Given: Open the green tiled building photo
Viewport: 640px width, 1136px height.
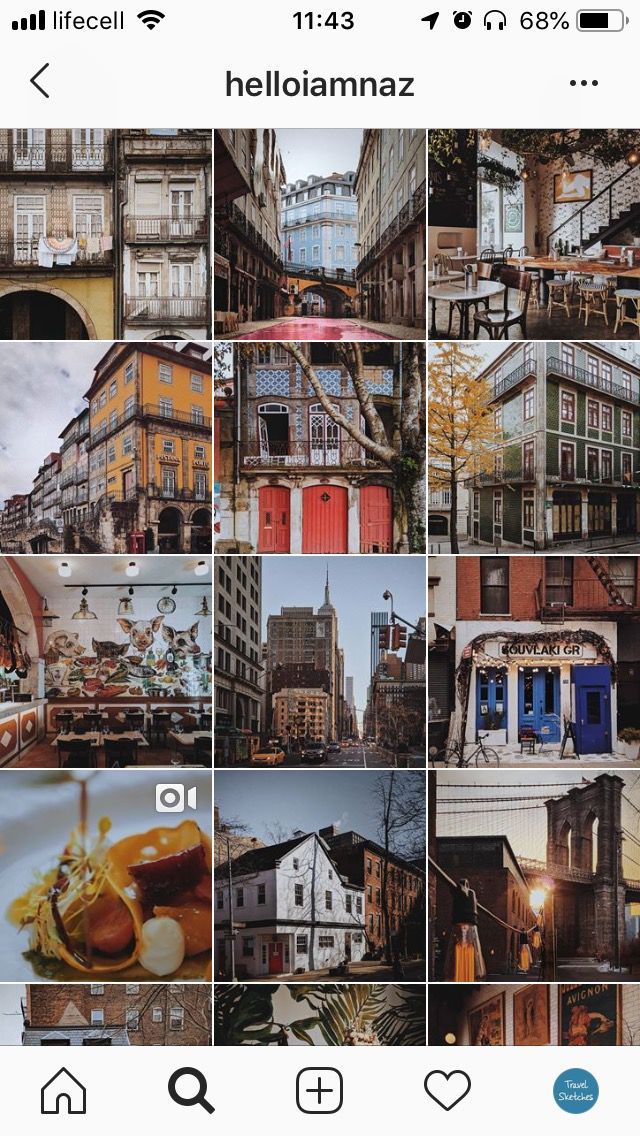Looking at the screenshot, I should coord(534,447).
